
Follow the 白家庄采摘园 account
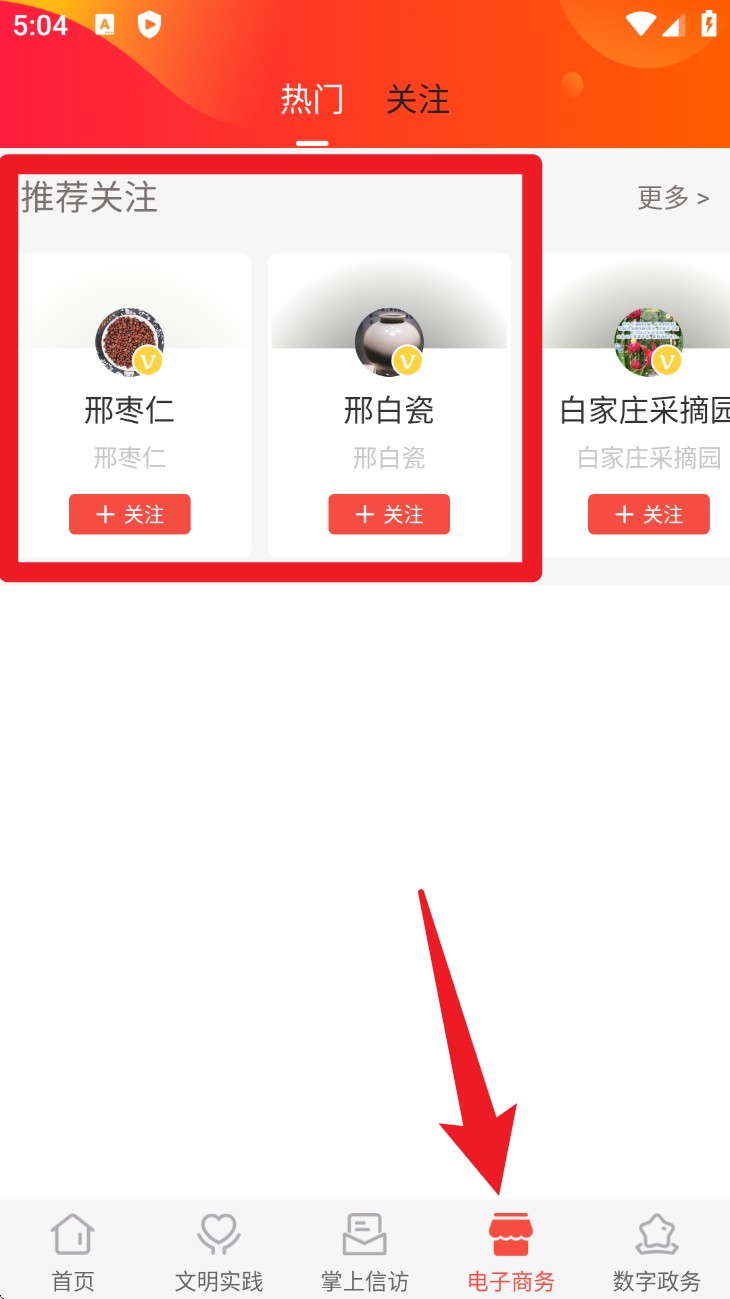point(648,514)
